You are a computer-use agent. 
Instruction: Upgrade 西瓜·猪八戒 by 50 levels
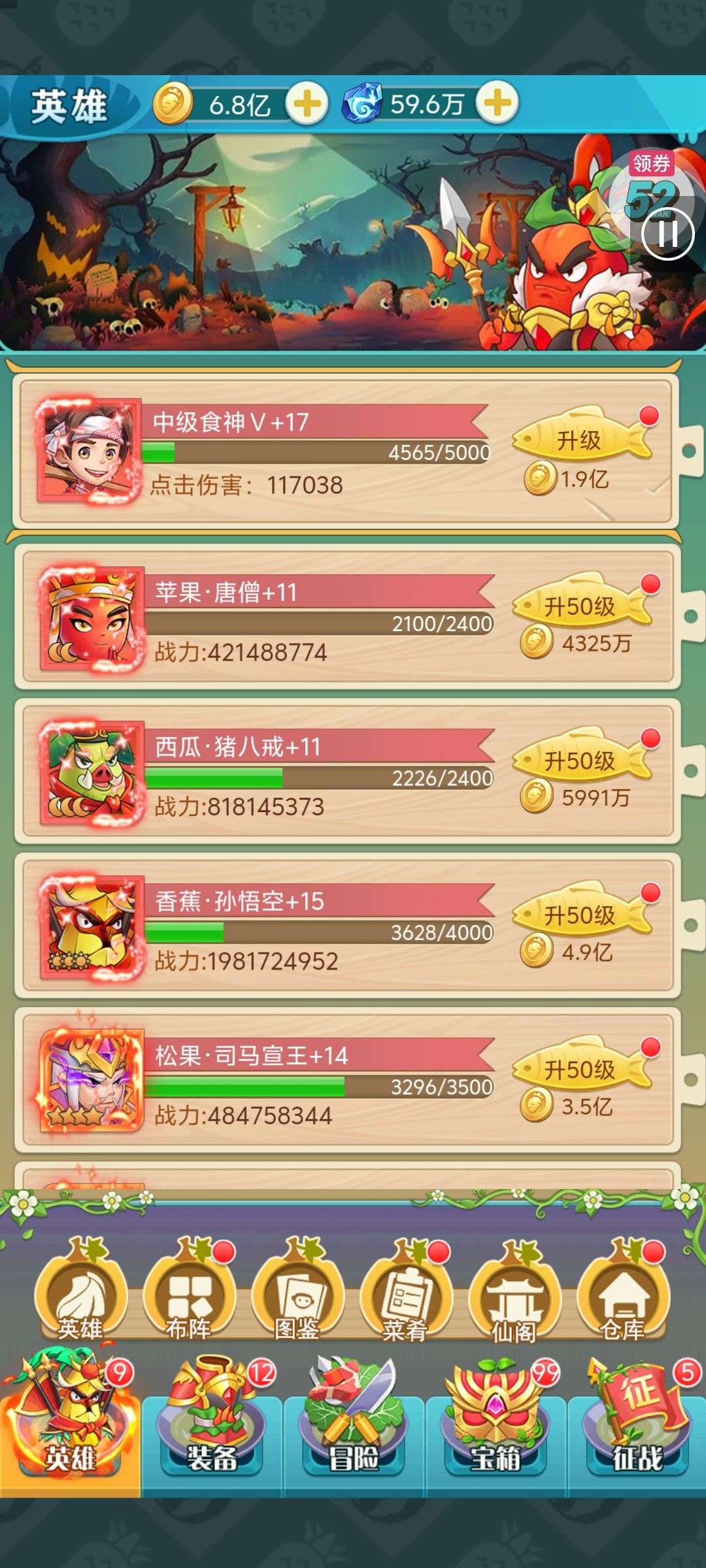pyautogui.click(x=580, y=760)
